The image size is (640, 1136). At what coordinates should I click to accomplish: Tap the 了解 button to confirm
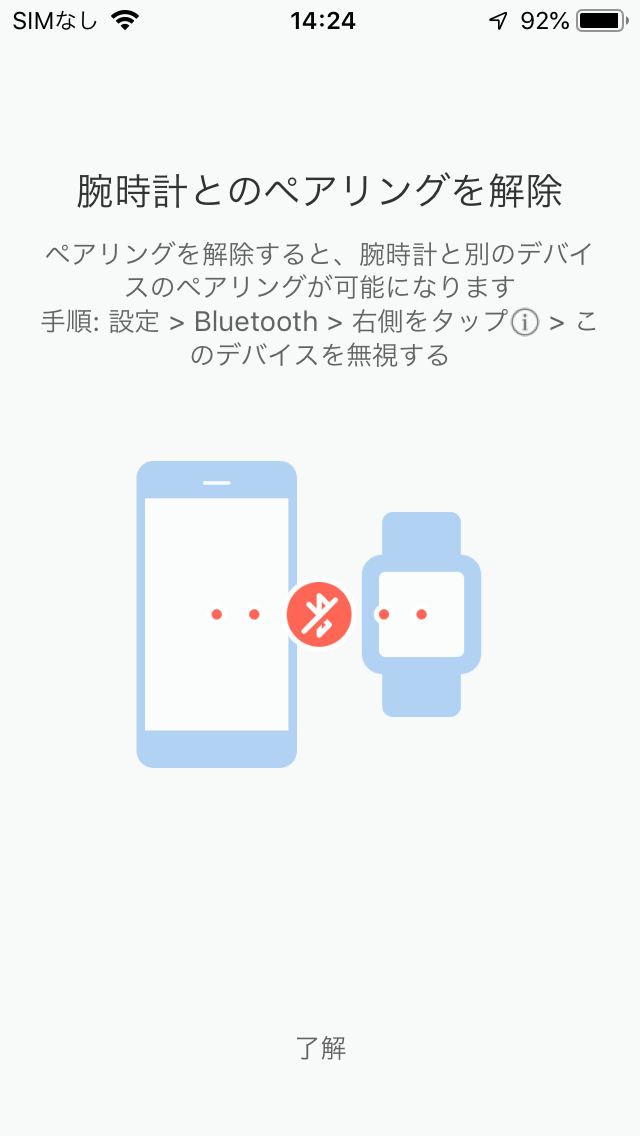tap(320, 1048)
